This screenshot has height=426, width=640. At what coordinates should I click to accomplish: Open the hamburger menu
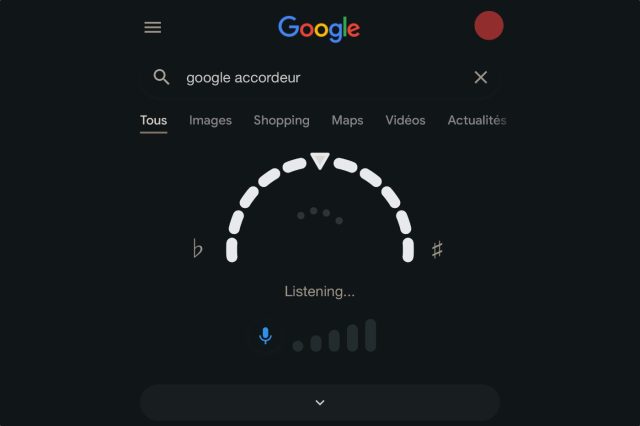(x=152, y=27)
